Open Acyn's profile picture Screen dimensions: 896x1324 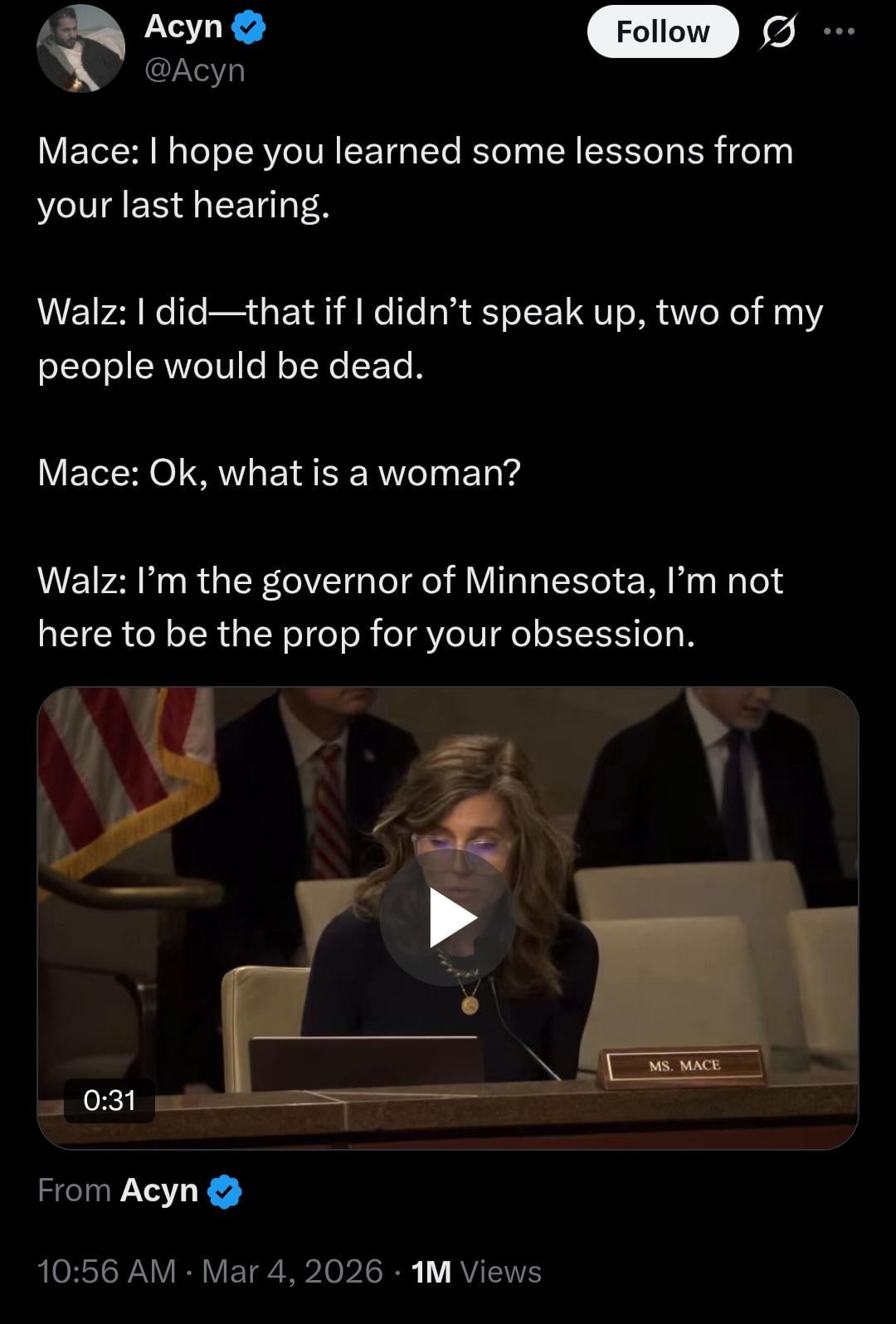(x=80, y=49)
